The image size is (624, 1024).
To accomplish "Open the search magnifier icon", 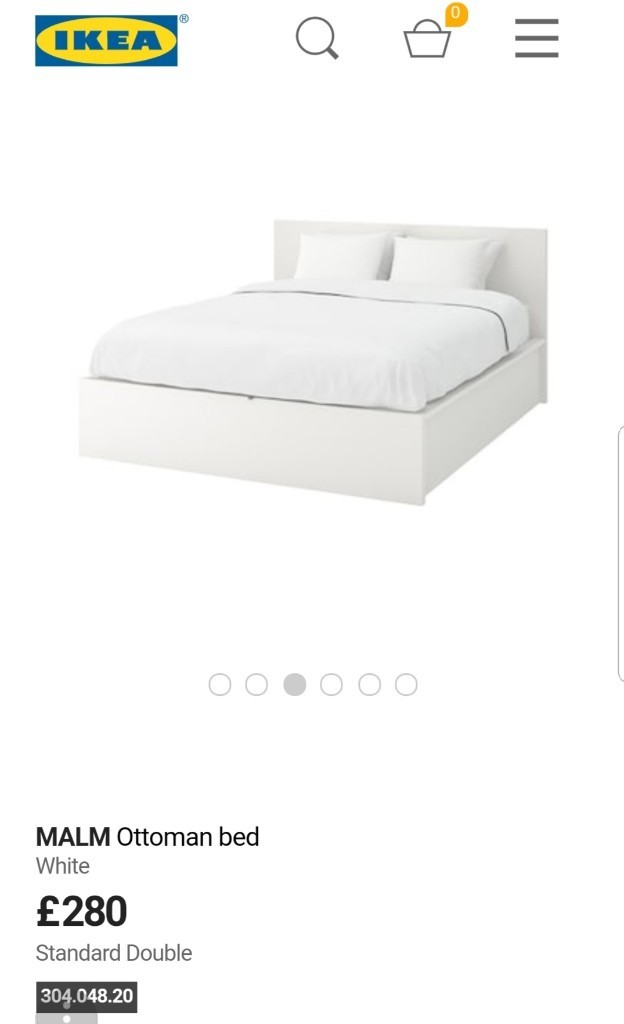I will [317, 40].
